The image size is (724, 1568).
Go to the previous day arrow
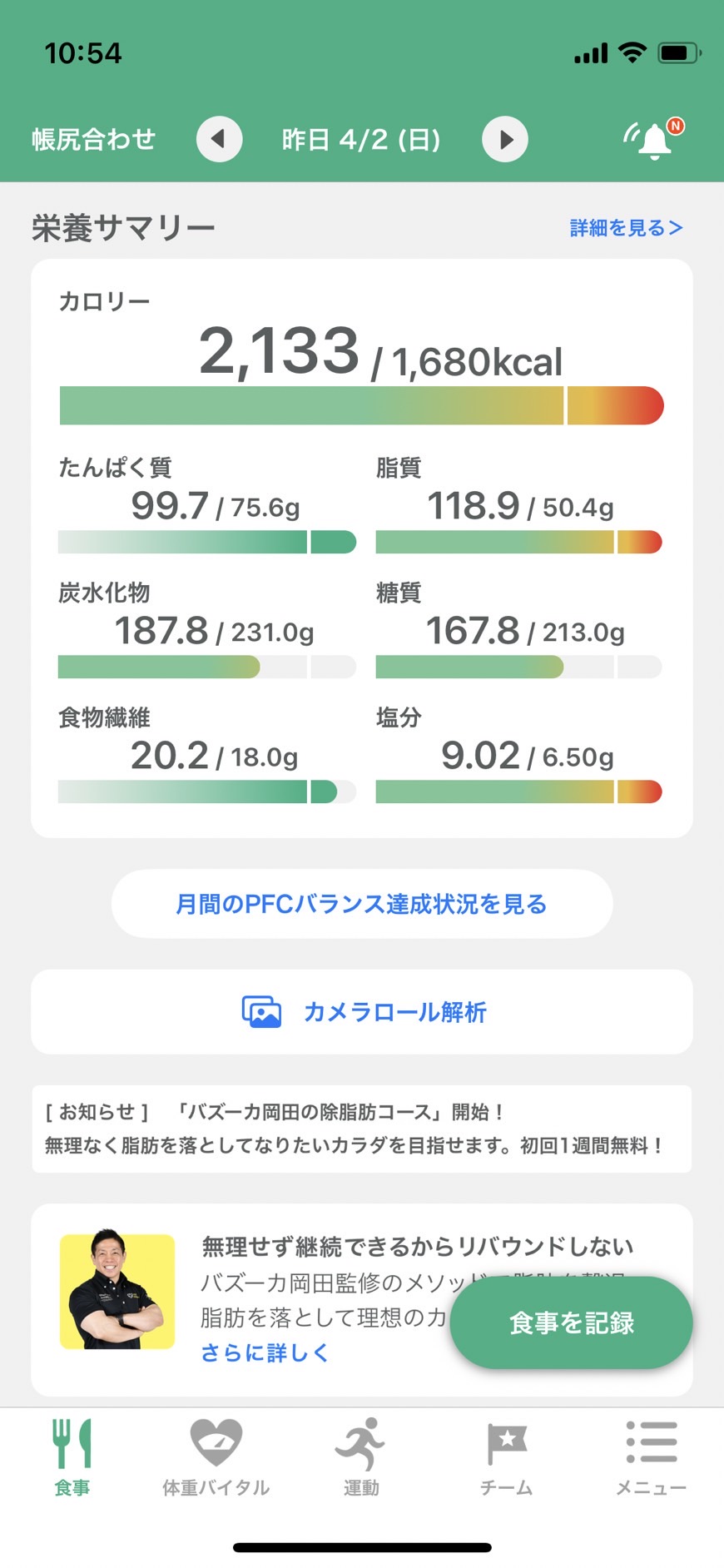click(219, 139)
